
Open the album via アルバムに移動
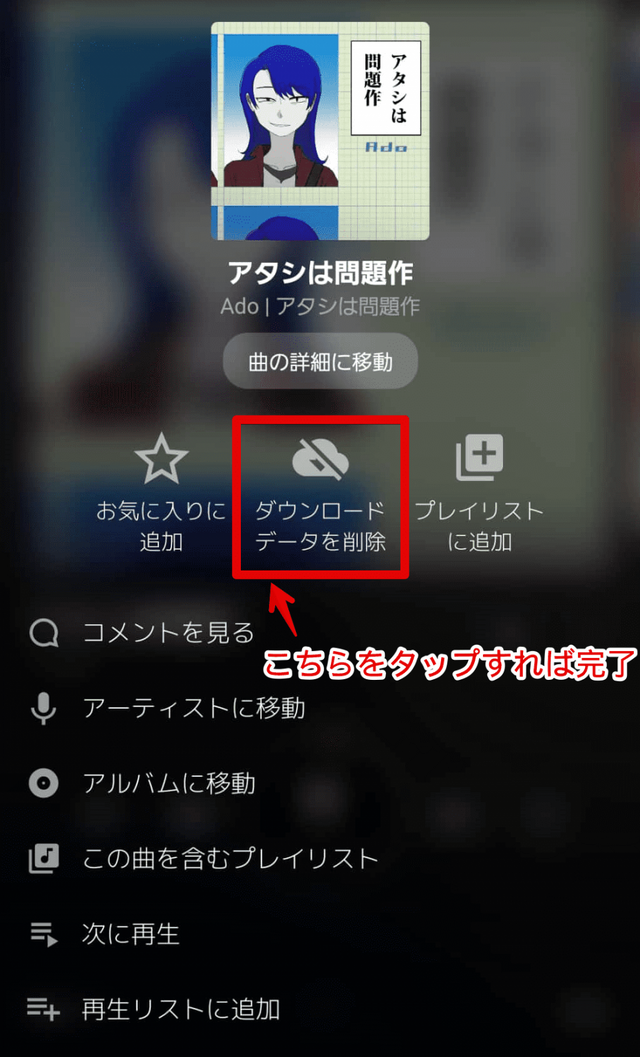[x=168, y=783]
